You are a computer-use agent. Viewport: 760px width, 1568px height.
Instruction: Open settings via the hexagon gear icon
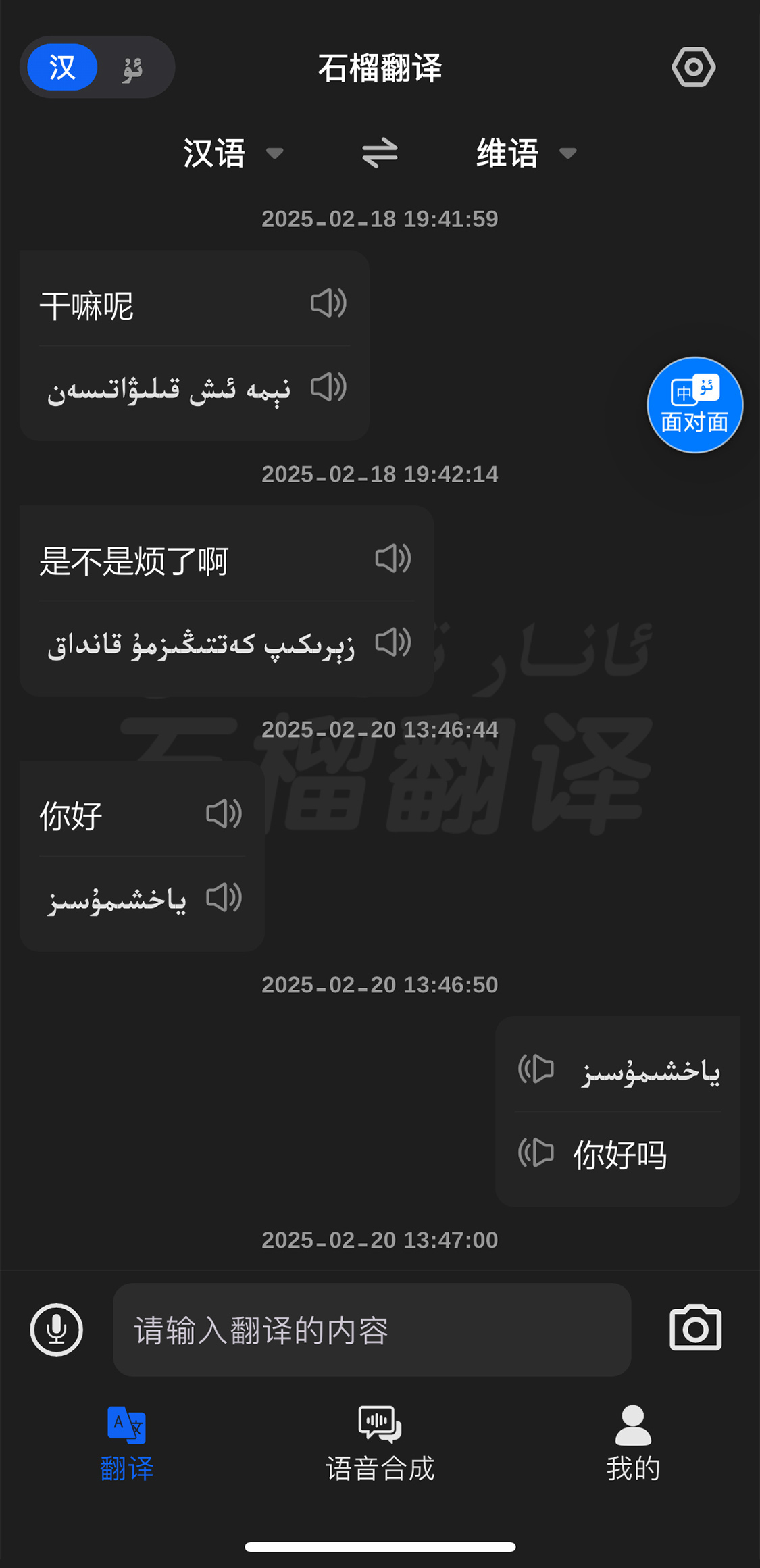click(x=693, y=68)
